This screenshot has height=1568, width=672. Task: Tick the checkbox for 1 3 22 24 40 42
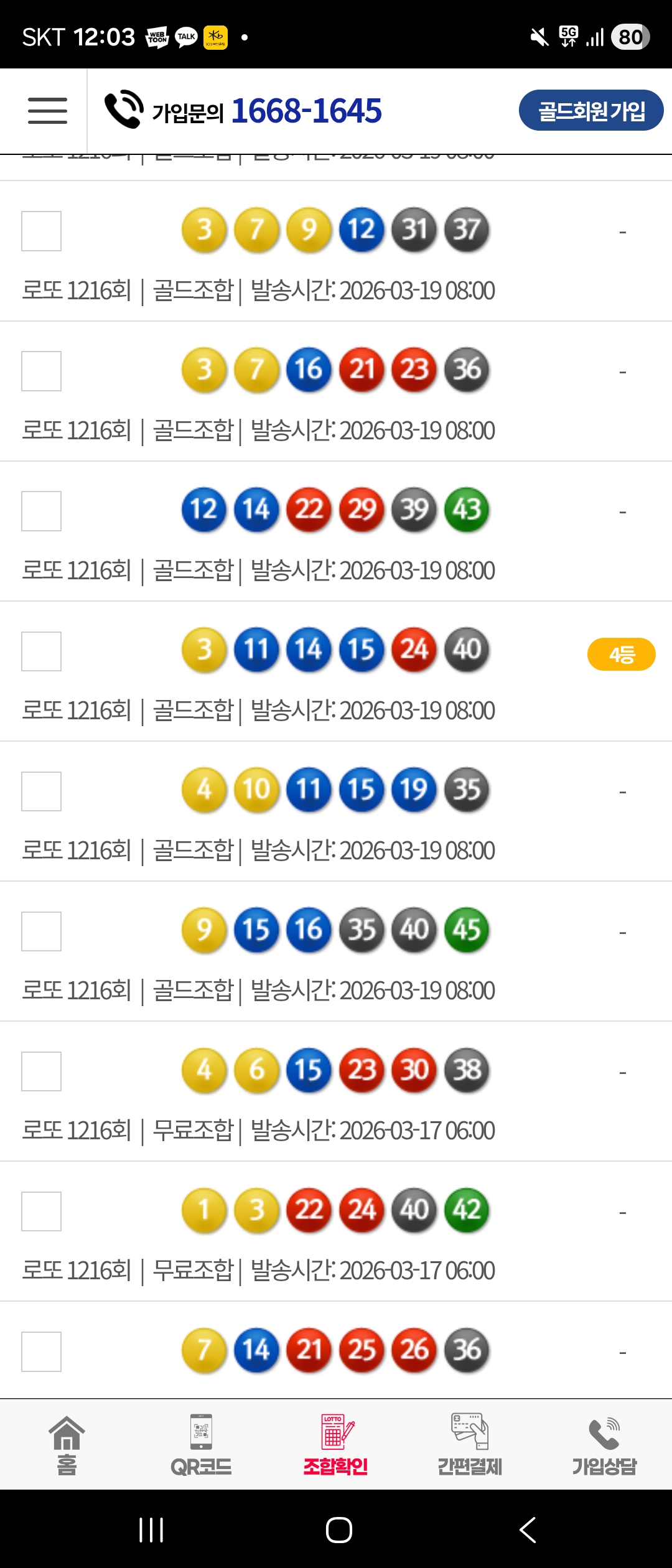click(41, 1211)
